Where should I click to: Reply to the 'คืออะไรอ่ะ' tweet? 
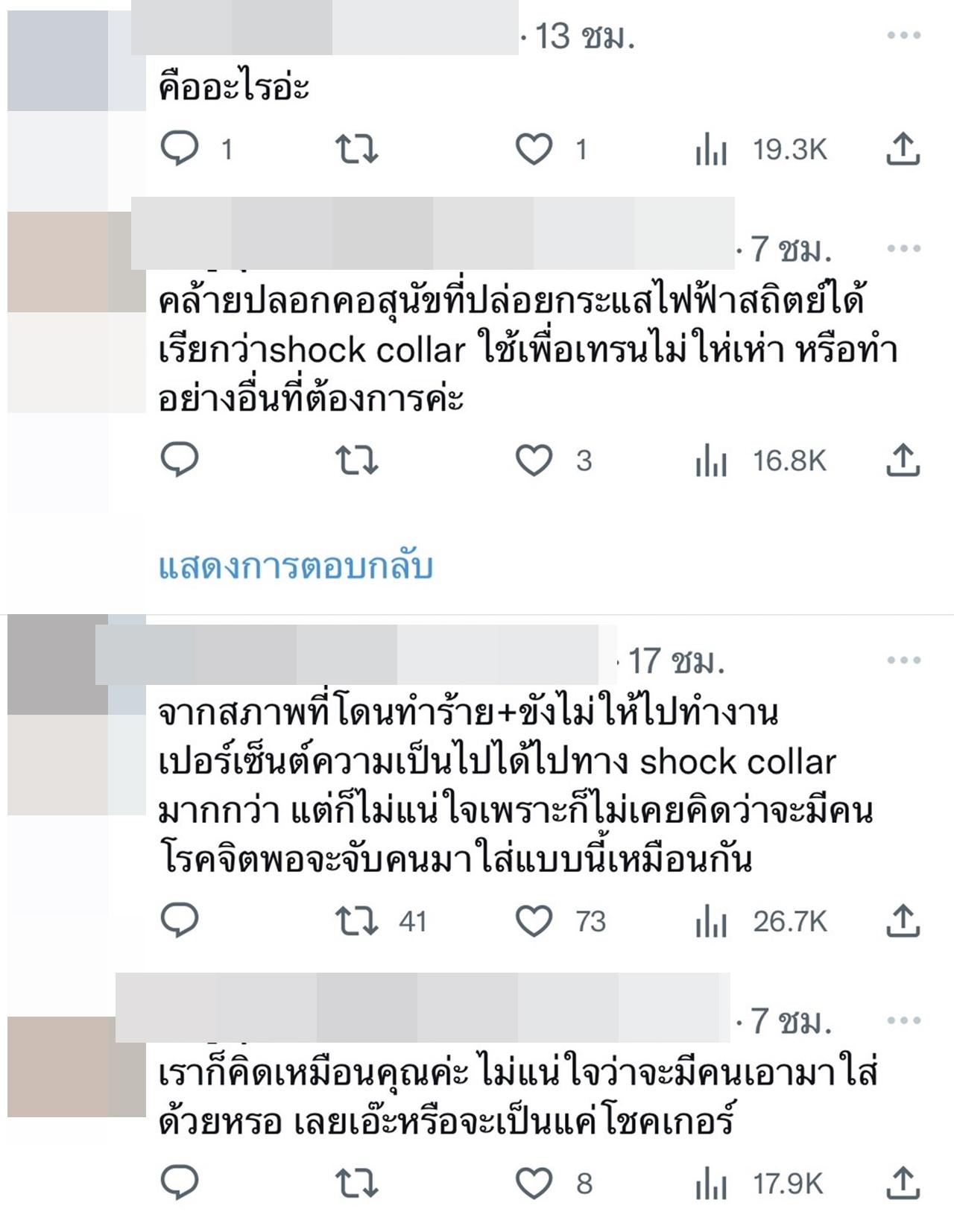[x=180, y=148]
